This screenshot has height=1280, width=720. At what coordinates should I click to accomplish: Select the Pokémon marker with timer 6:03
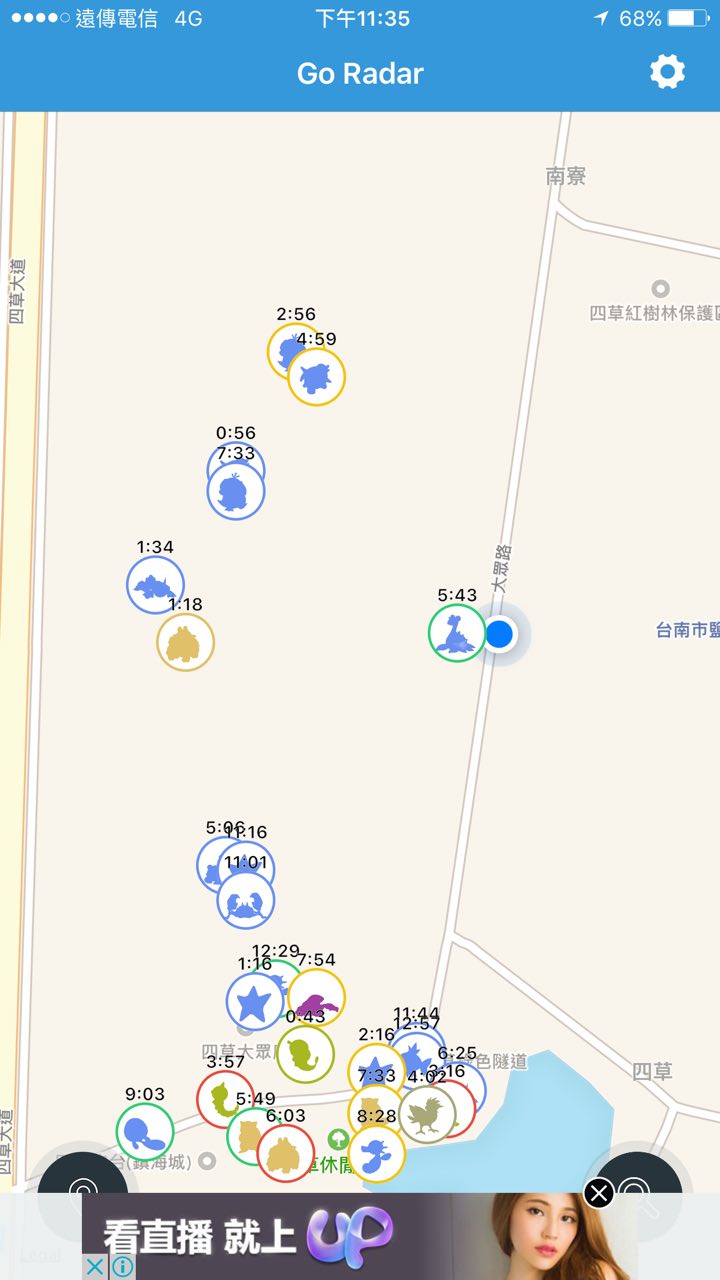click(x=286, y=1153)
